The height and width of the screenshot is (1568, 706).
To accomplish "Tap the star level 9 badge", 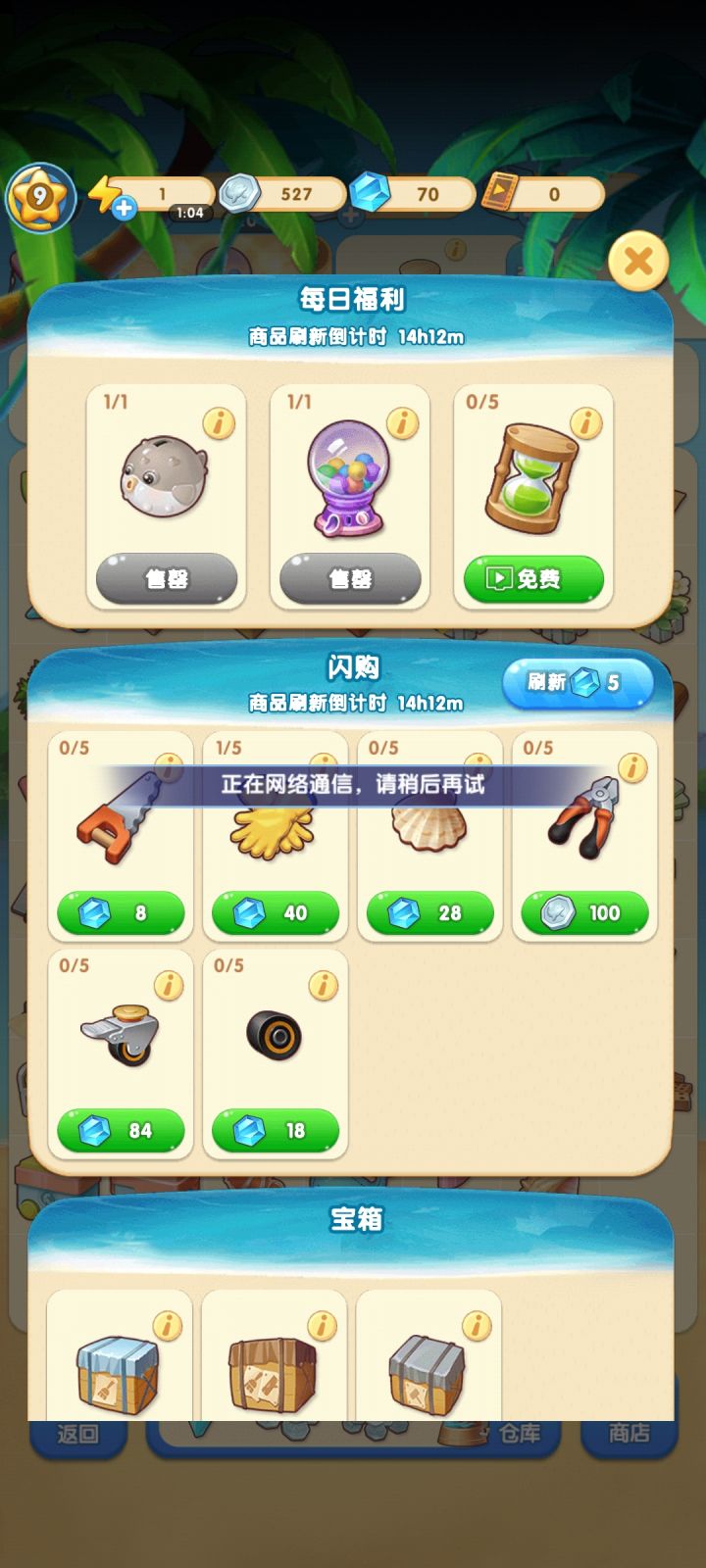I will (x=41, y=196).
